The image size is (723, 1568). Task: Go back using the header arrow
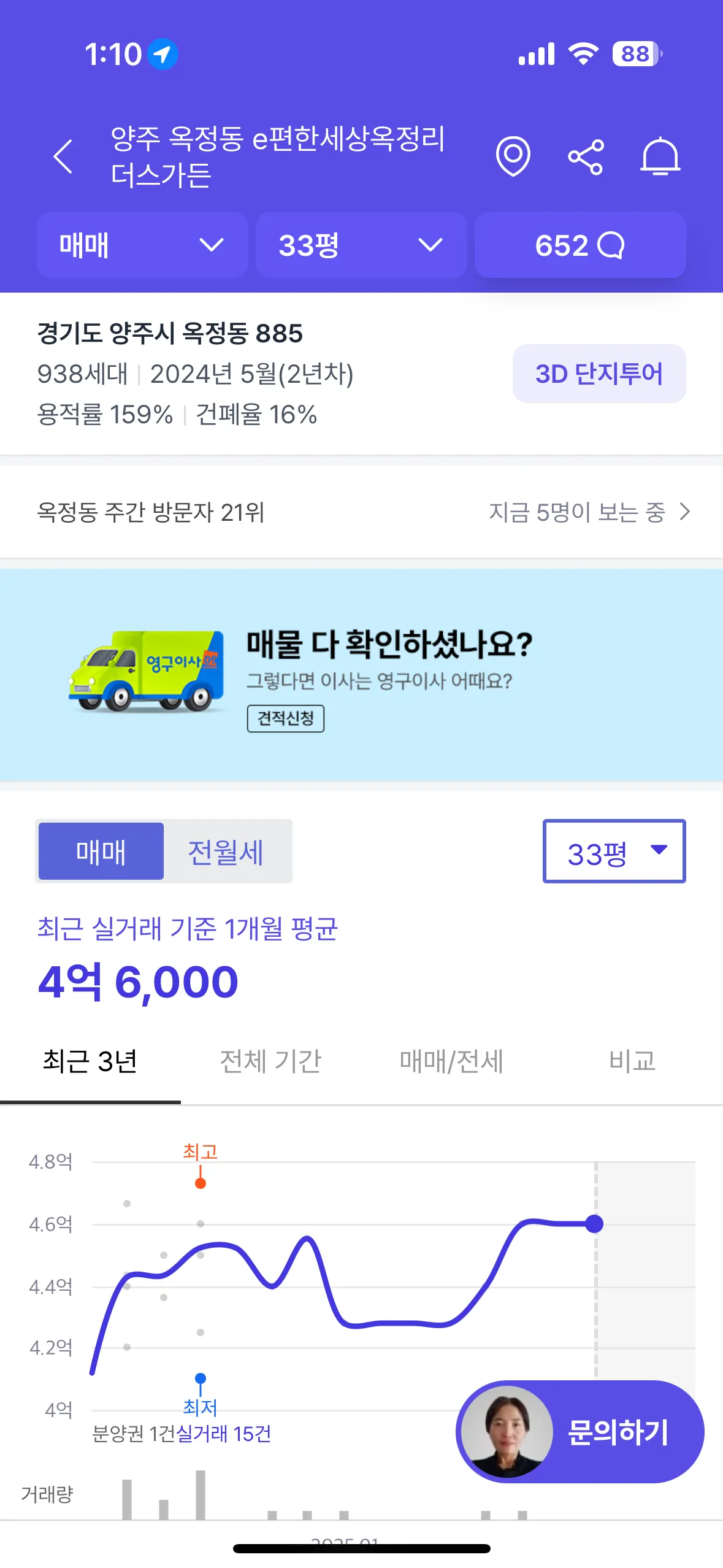click(x=64, y=156)
